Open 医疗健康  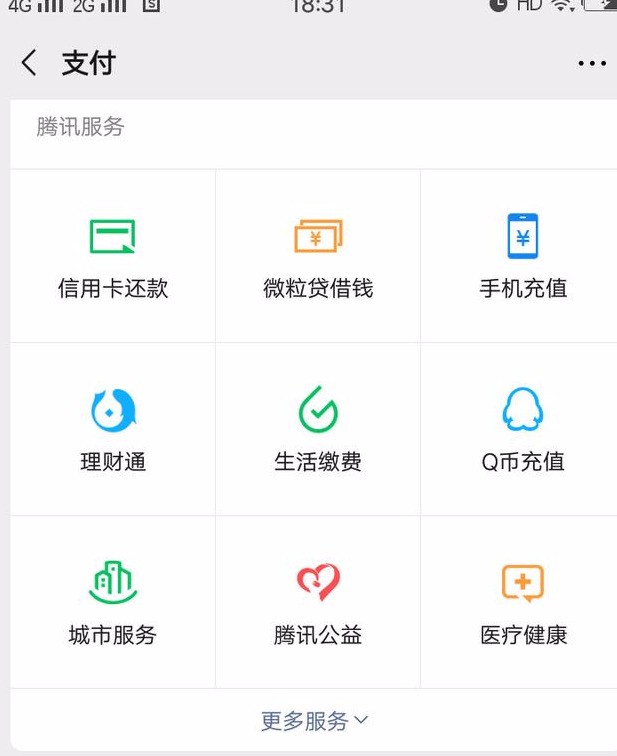[522, 603]
